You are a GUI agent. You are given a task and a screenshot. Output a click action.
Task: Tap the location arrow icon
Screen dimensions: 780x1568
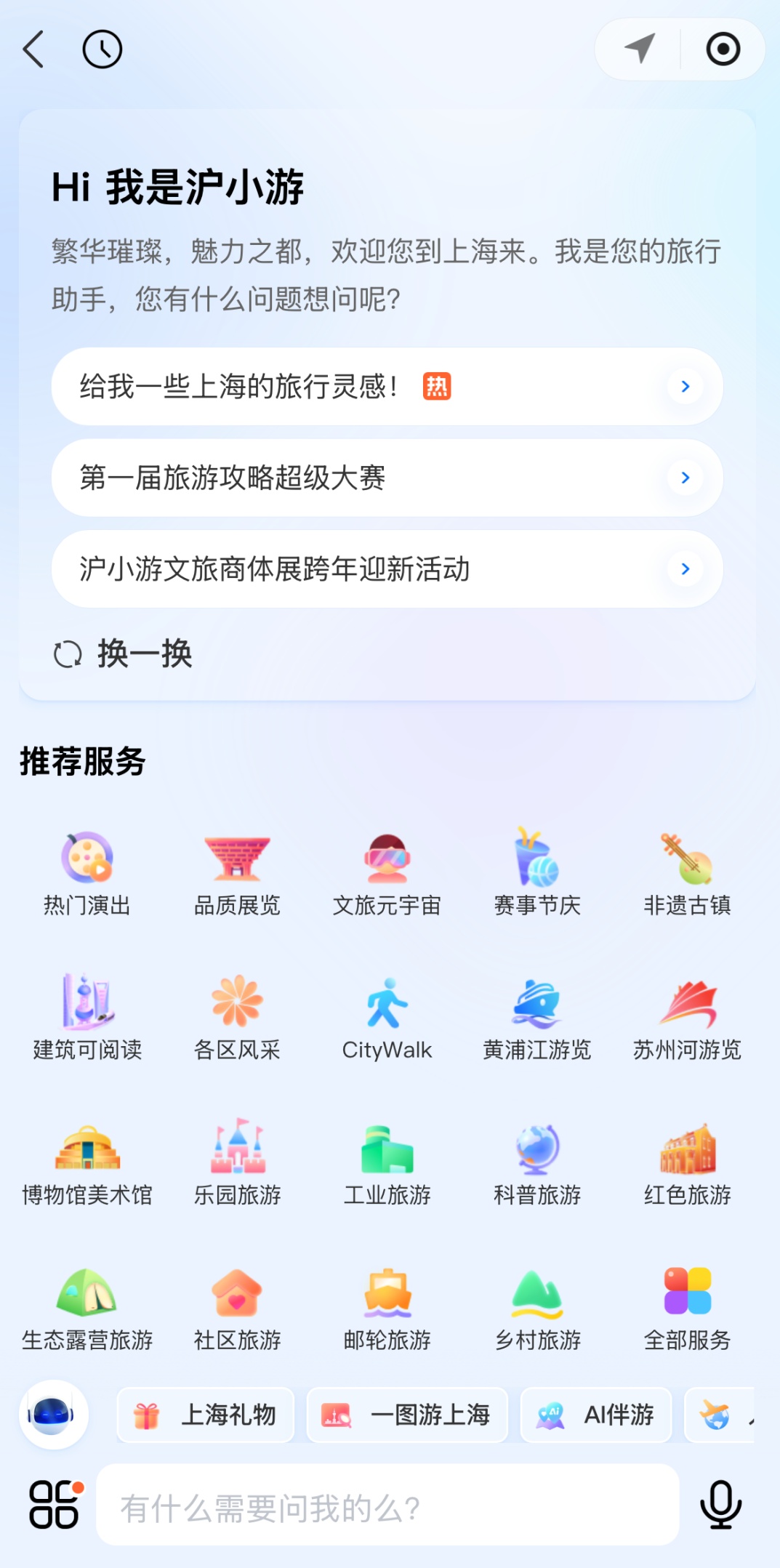pos(640,49)
